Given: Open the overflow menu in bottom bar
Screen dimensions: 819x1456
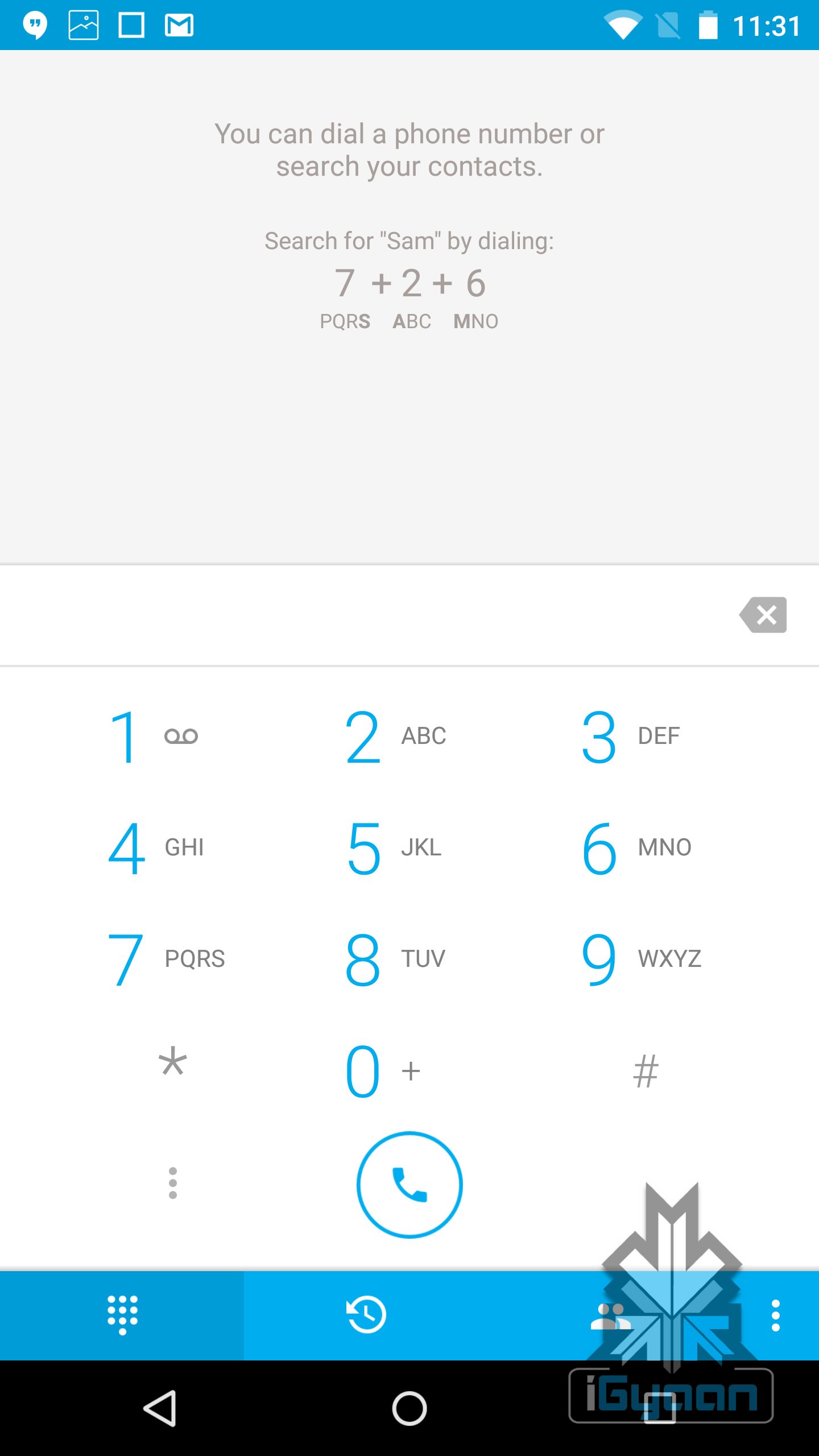Looking at the screenshot, I should click(775, 1315).
